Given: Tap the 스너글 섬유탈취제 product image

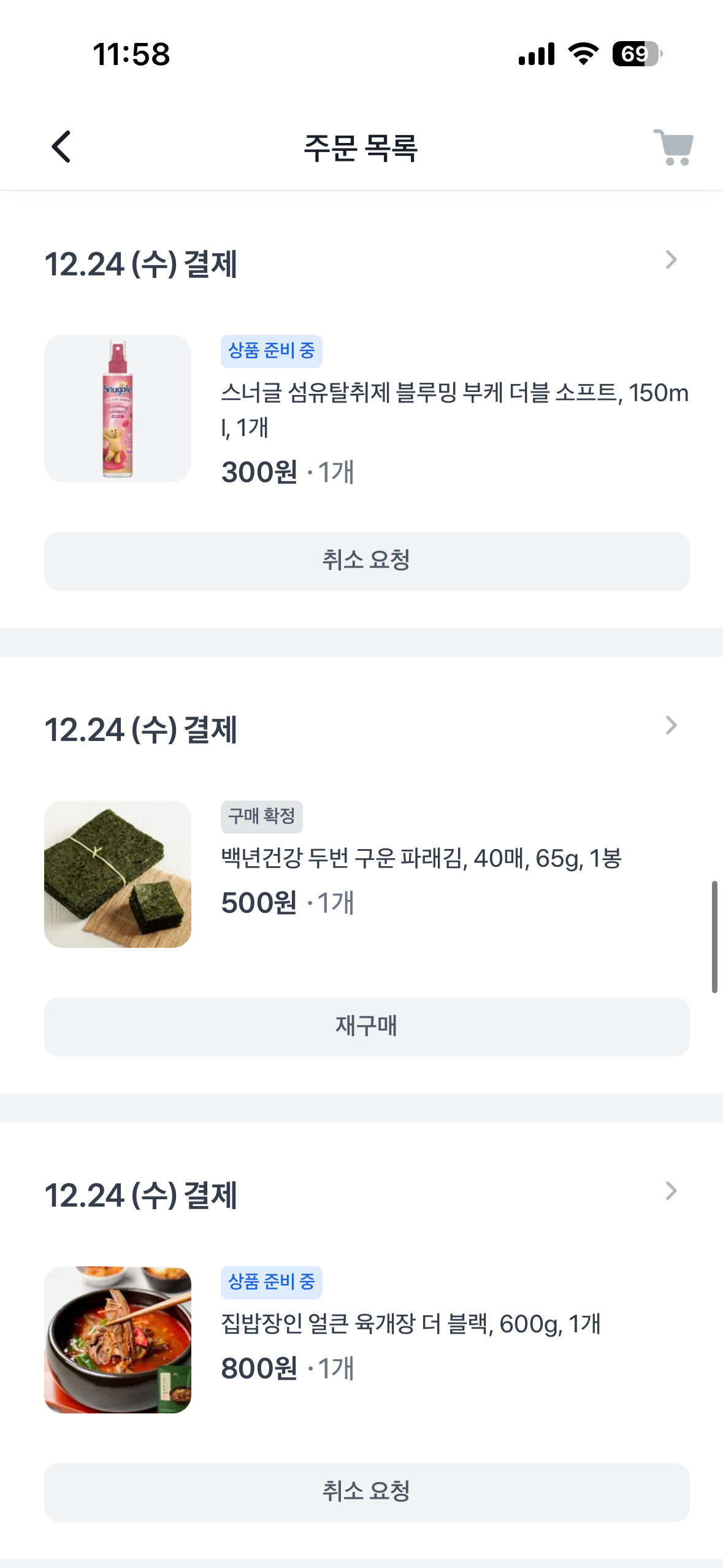Looking at the screenshot, I should point(118,409).
